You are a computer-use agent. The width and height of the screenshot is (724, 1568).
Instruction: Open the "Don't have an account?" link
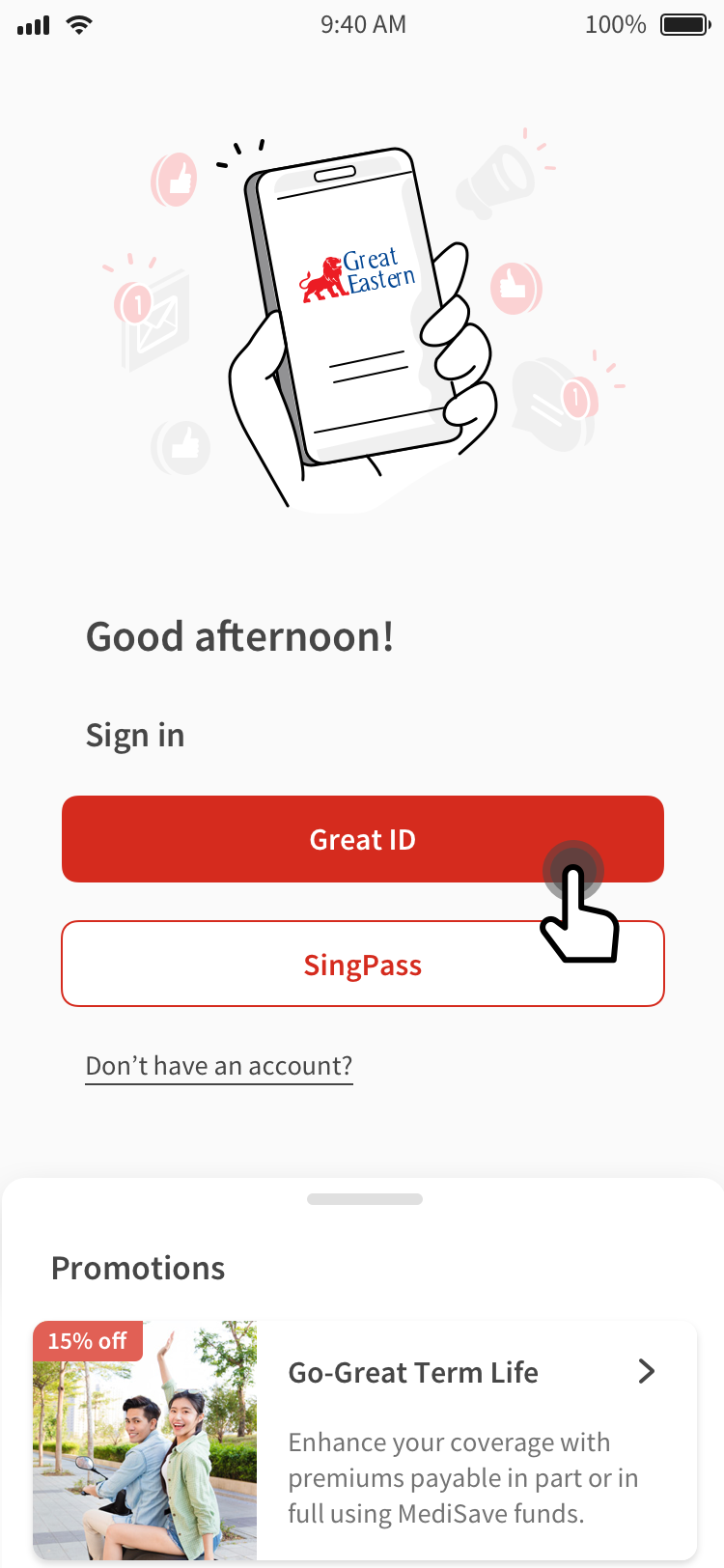(x=219, y=1066)
